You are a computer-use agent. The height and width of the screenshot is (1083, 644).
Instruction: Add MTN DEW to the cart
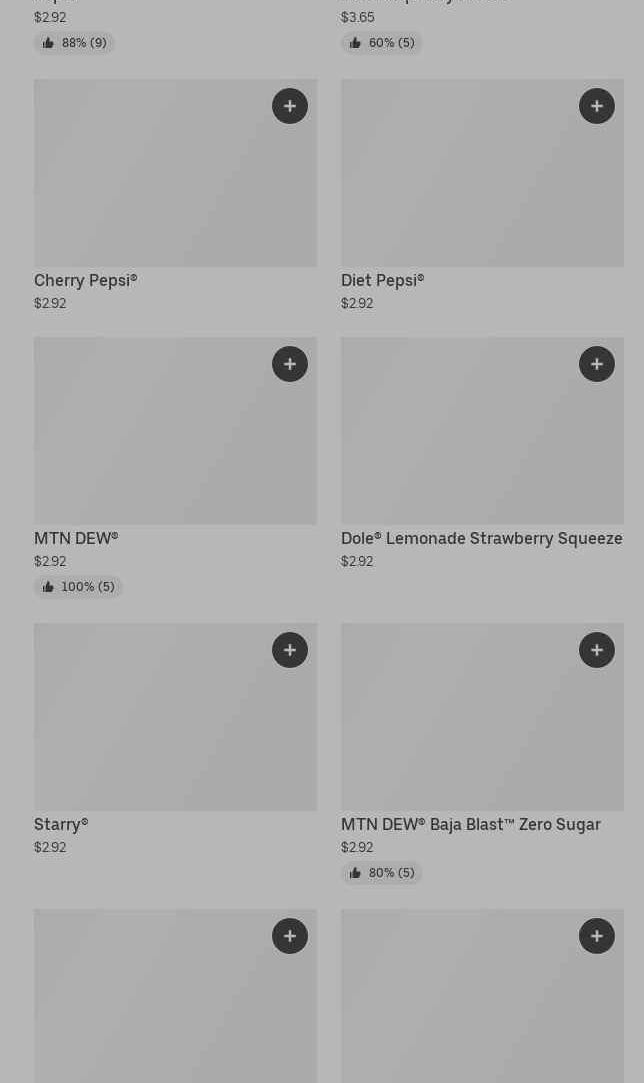pyautogui.click(x=290, y=364)
